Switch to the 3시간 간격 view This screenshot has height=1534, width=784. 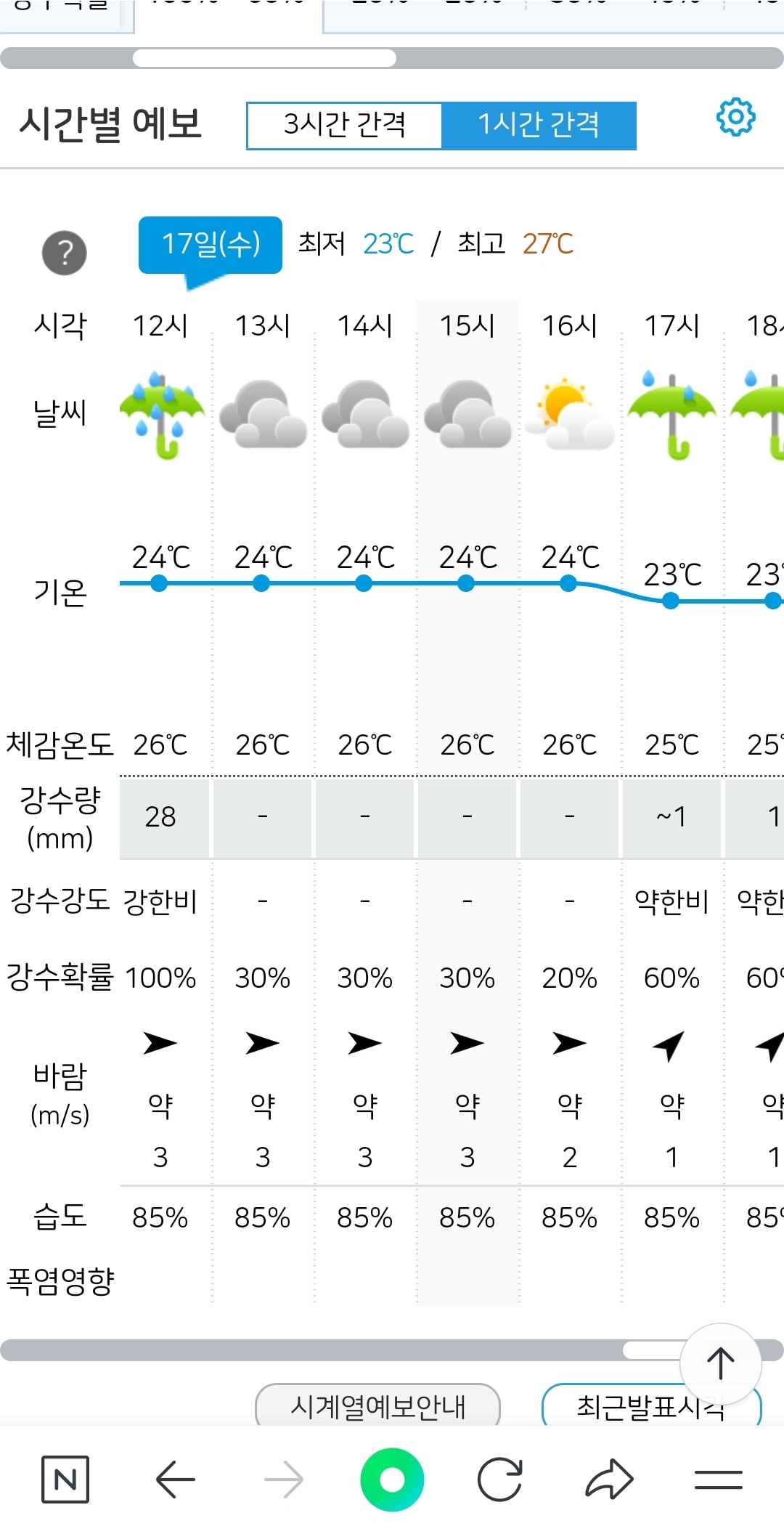coord(344,126)
